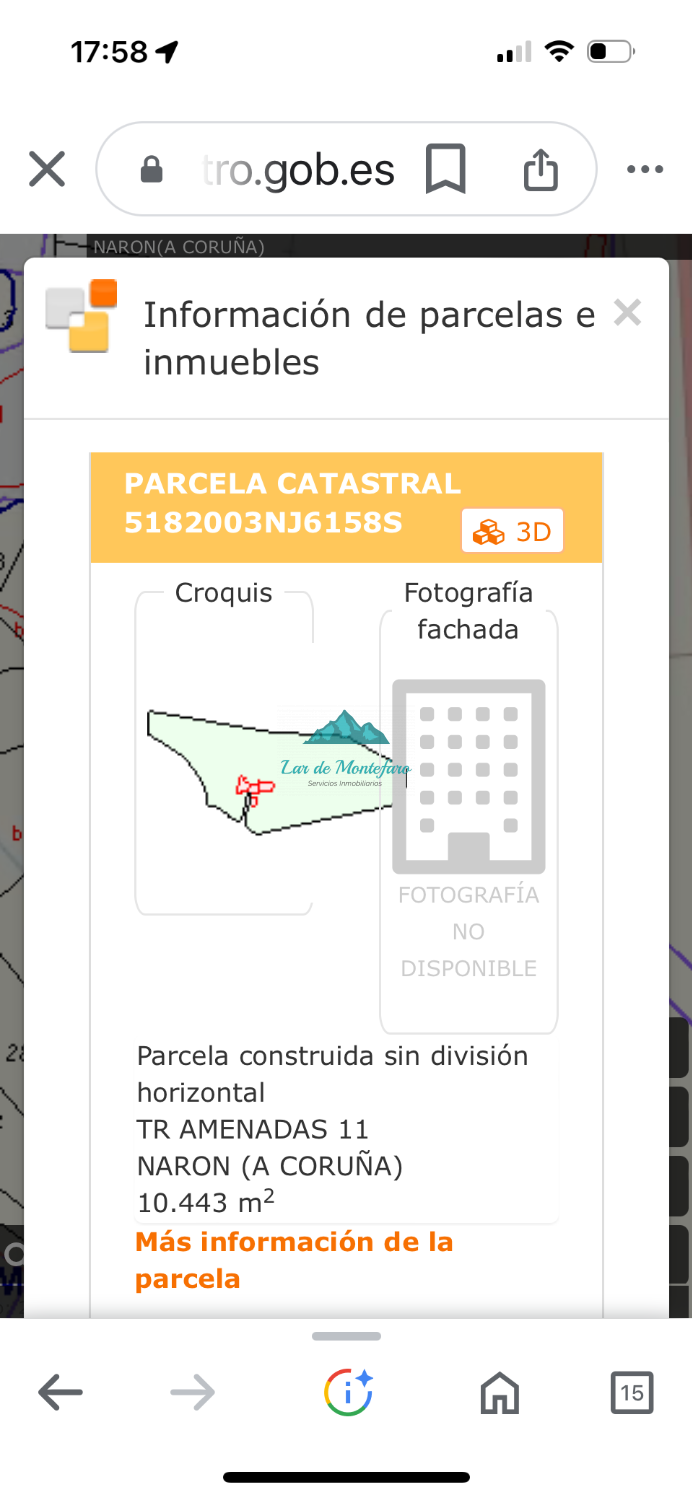This screenshot has height=1500, width=692.
Task: Go back to the previous page
Action: pos(60,1392)
